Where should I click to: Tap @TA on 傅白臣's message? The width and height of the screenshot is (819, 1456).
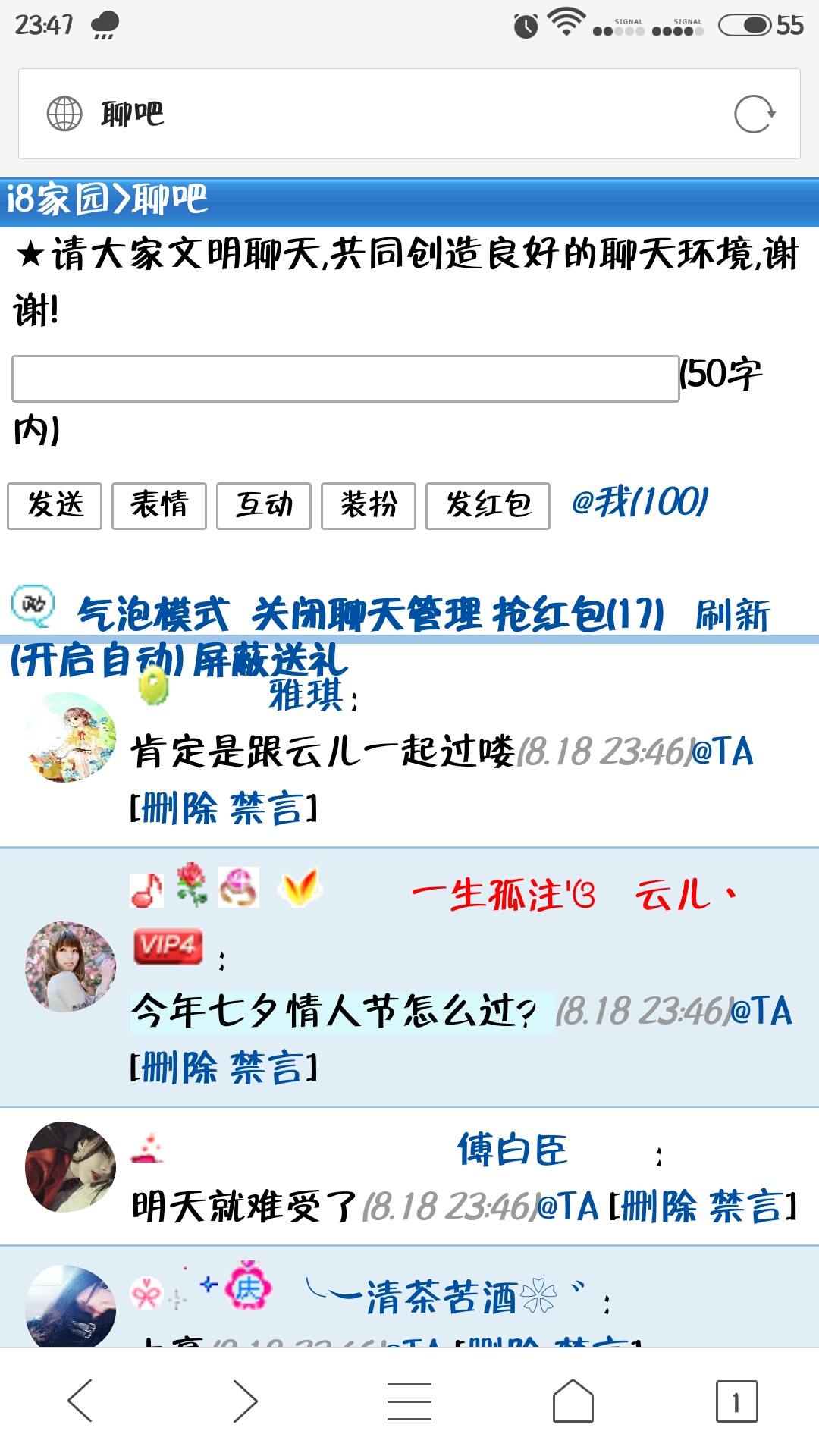pos(568,1207)
